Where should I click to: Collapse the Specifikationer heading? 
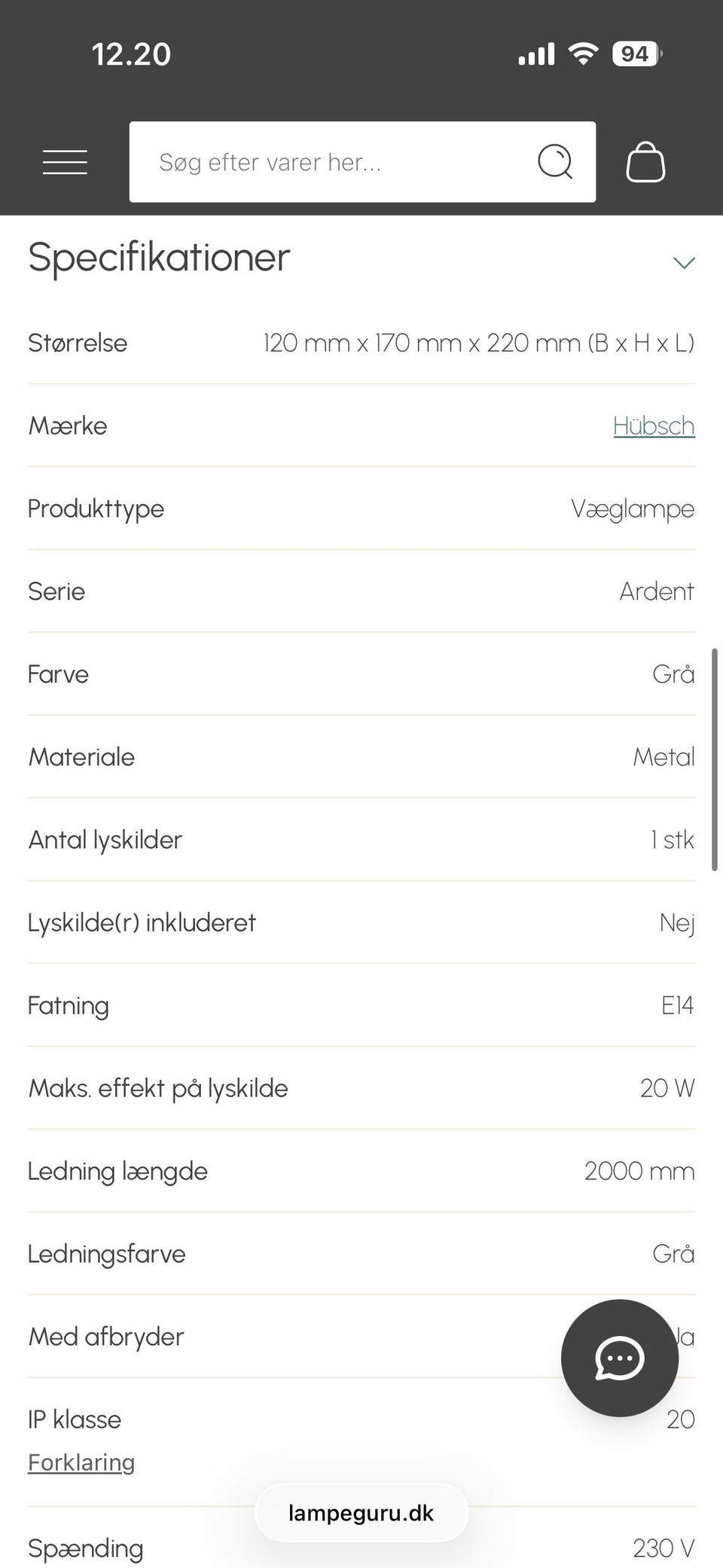(x=158, y=258)
